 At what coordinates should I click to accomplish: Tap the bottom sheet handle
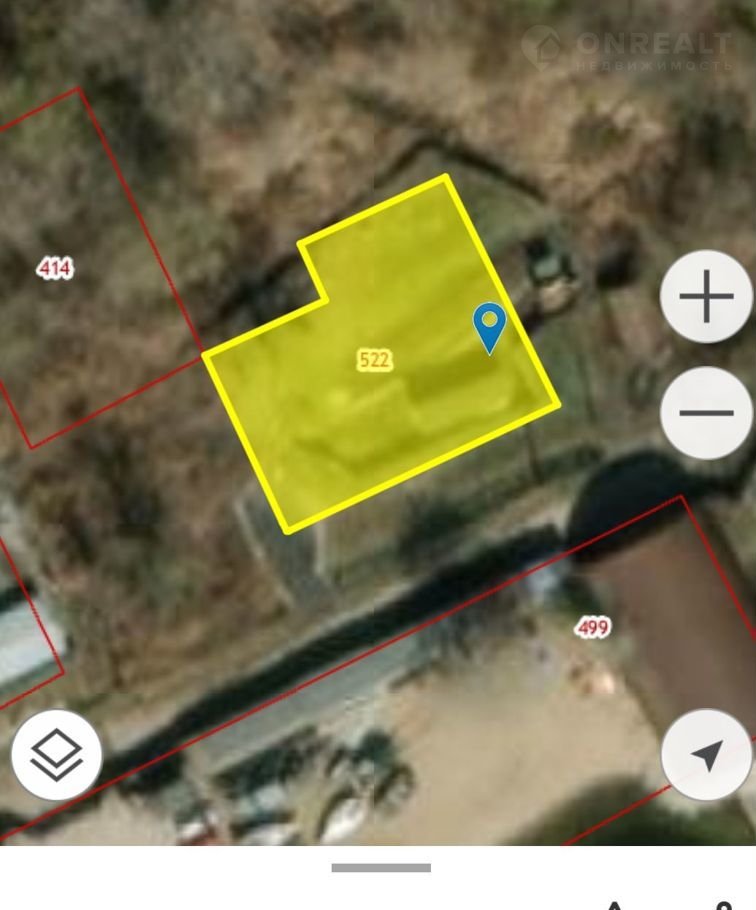point(381,867)
